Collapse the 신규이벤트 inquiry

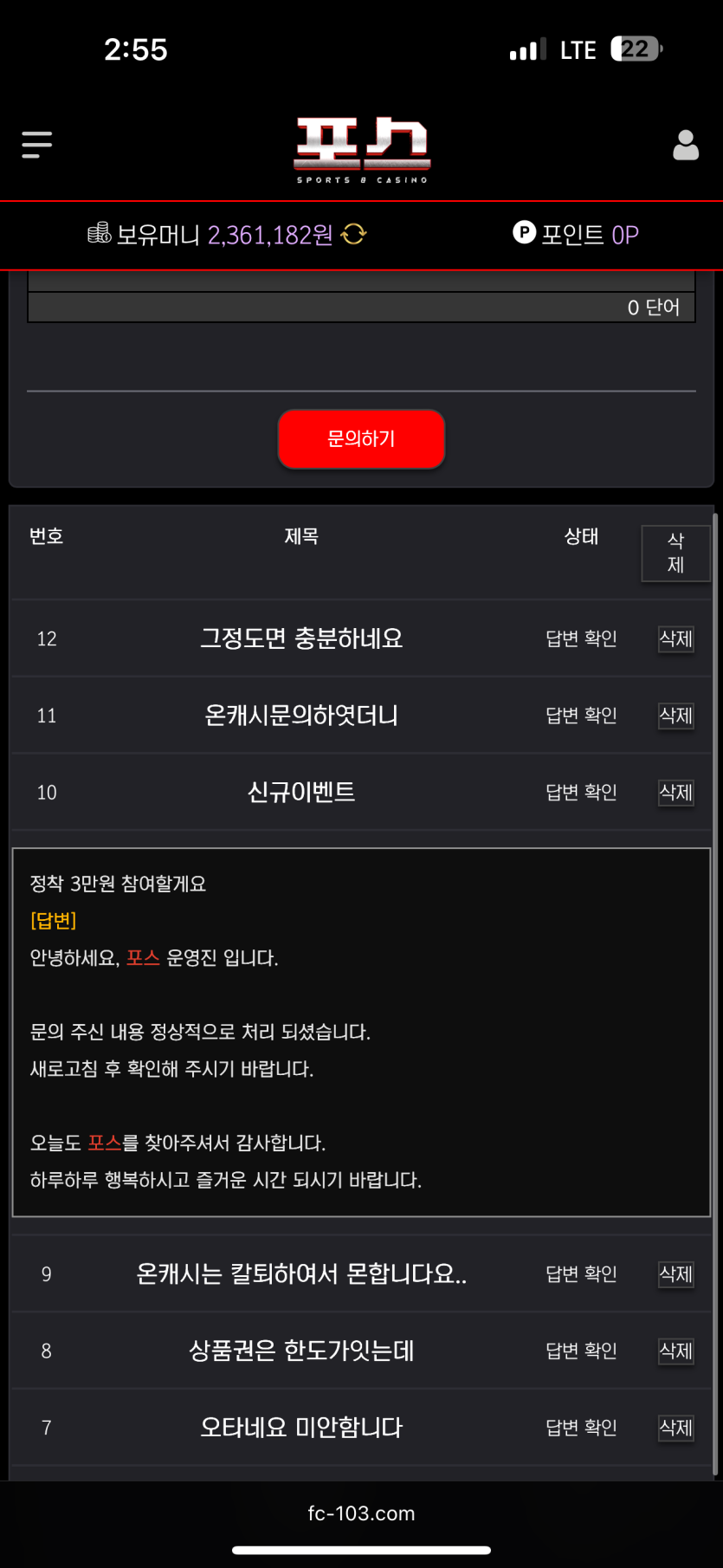coord(301,793)
